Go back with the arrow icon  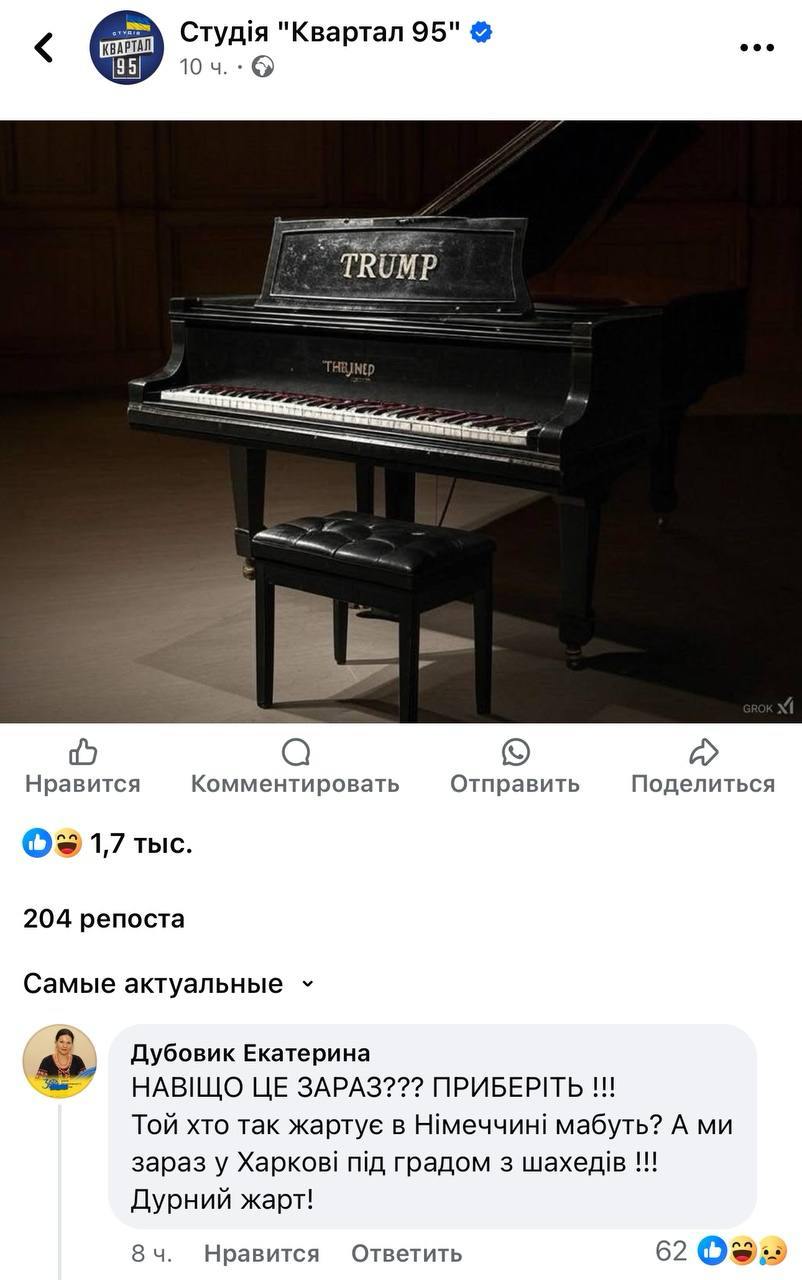point(44,46)
